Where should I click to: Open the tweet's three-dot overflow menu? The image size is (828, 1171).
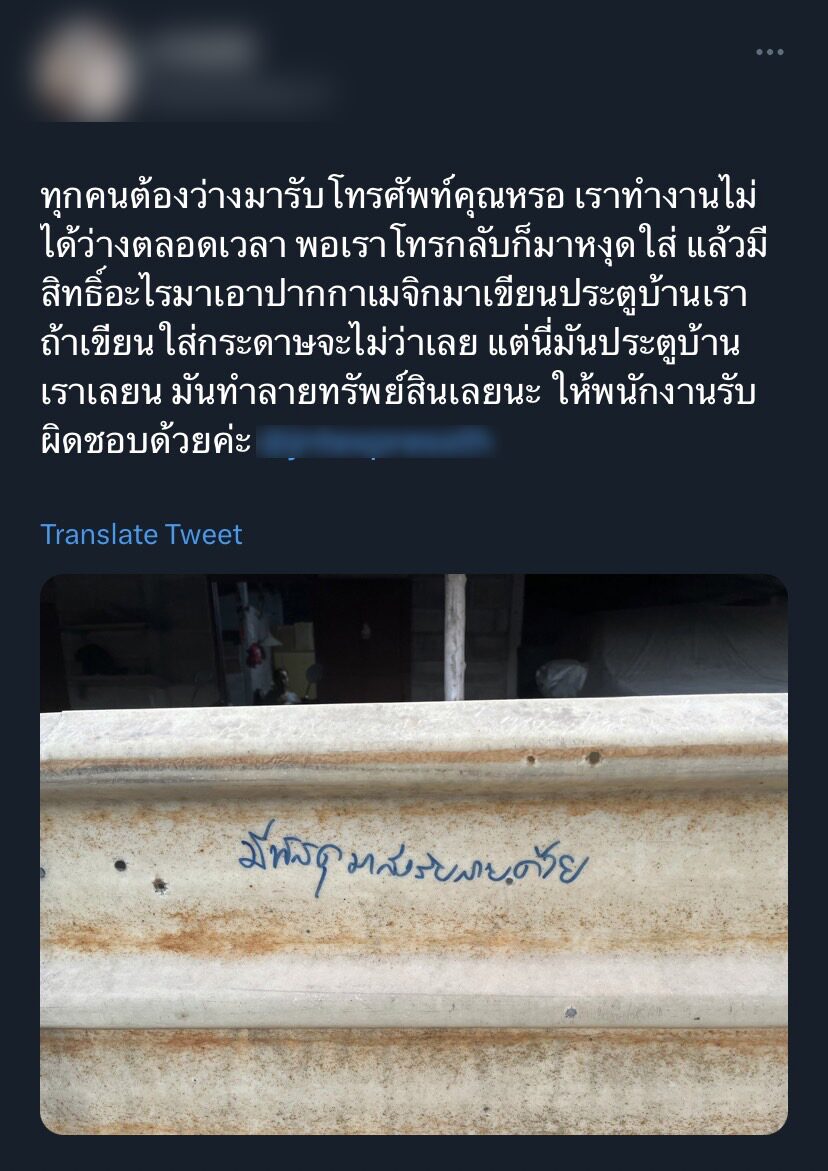point(769,52)
